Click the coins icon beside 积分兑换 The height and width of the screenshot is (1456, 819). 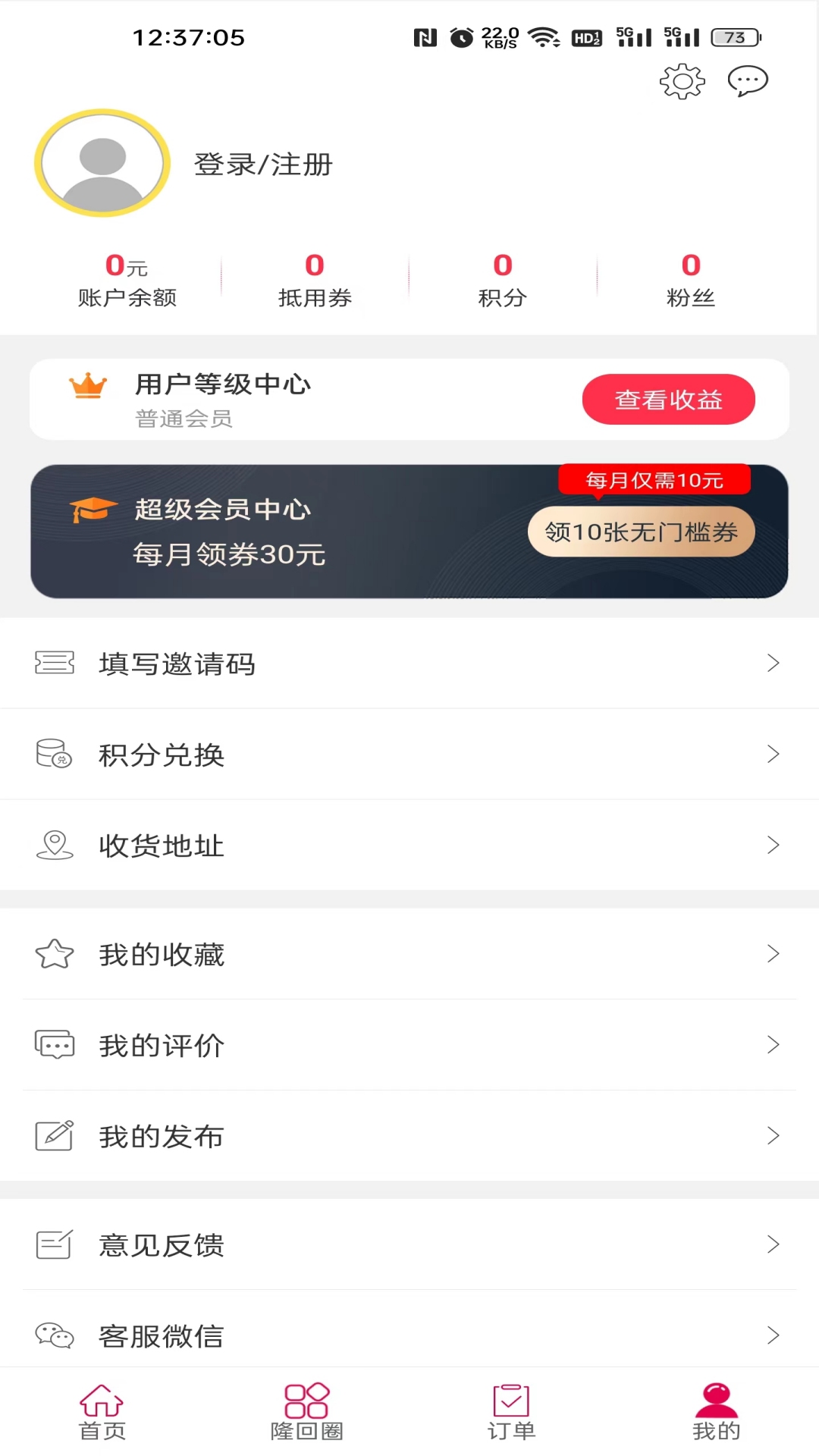click(x=53, y=755)
